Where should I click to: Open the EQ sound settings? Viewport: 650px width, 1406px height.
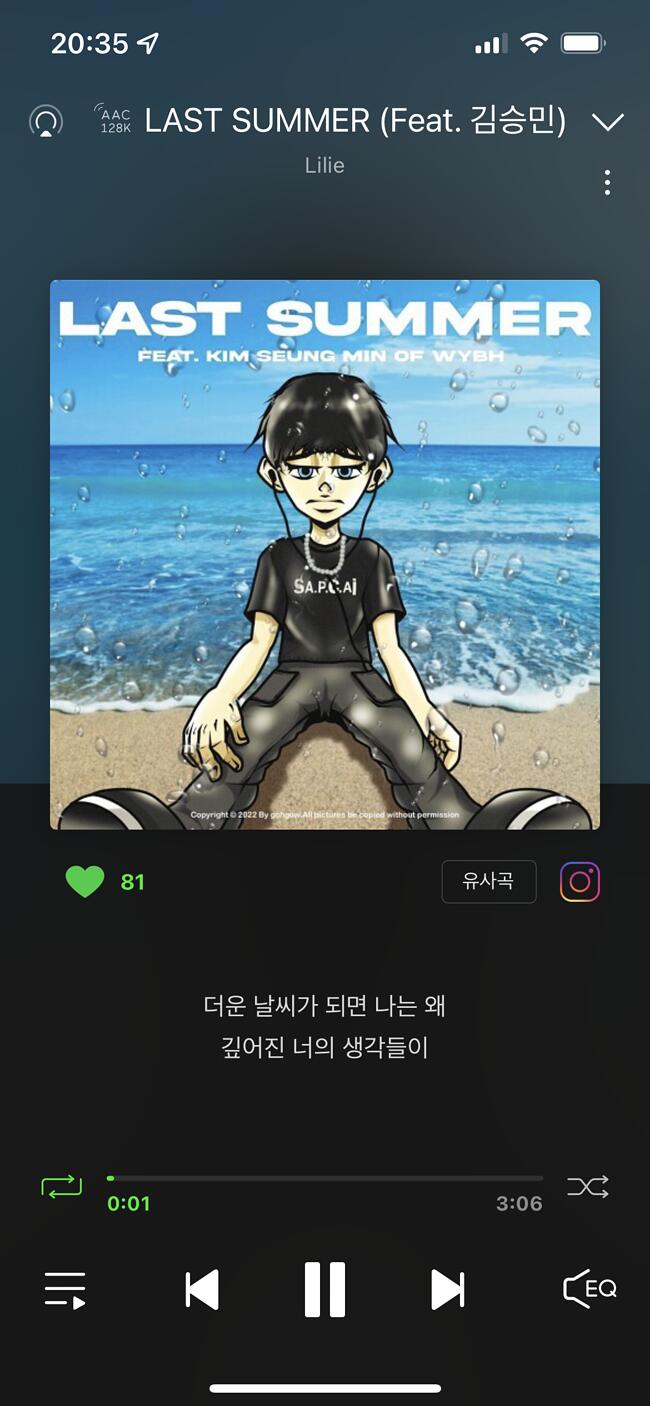coord(589,1290)
